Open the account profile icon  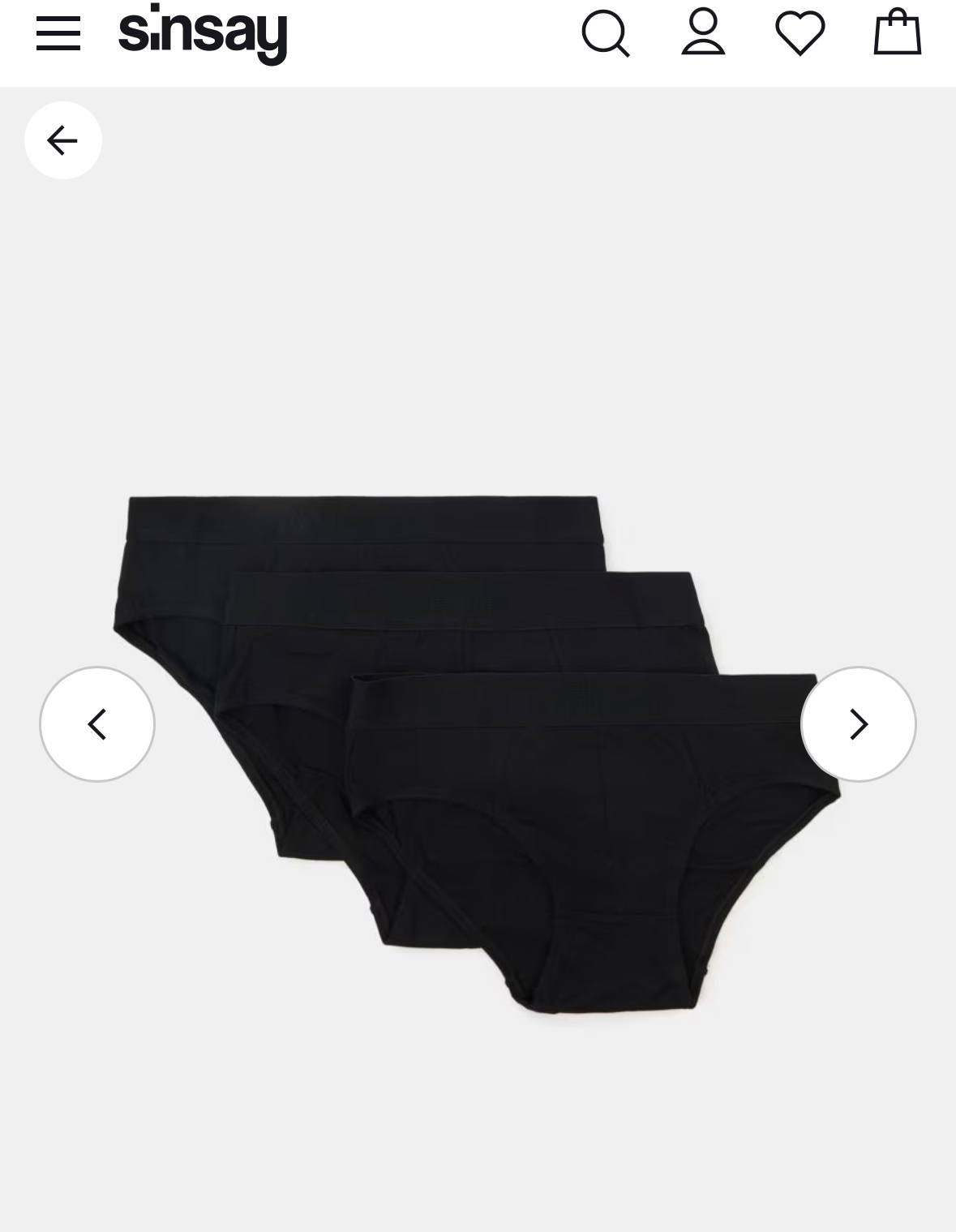tap(703, 33)
